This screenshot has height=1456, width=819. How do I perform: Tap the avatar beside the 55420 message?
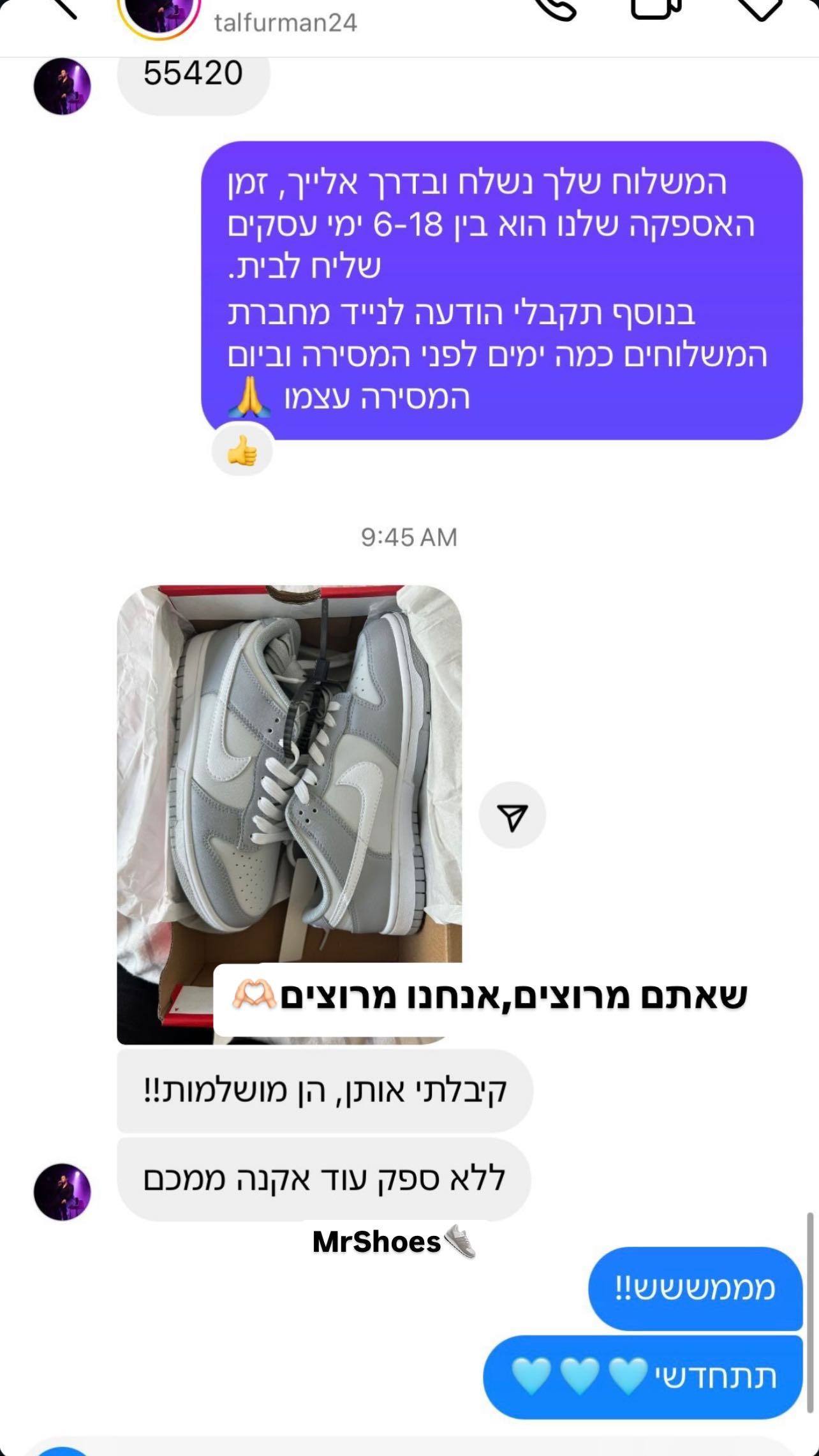(62, 86)
